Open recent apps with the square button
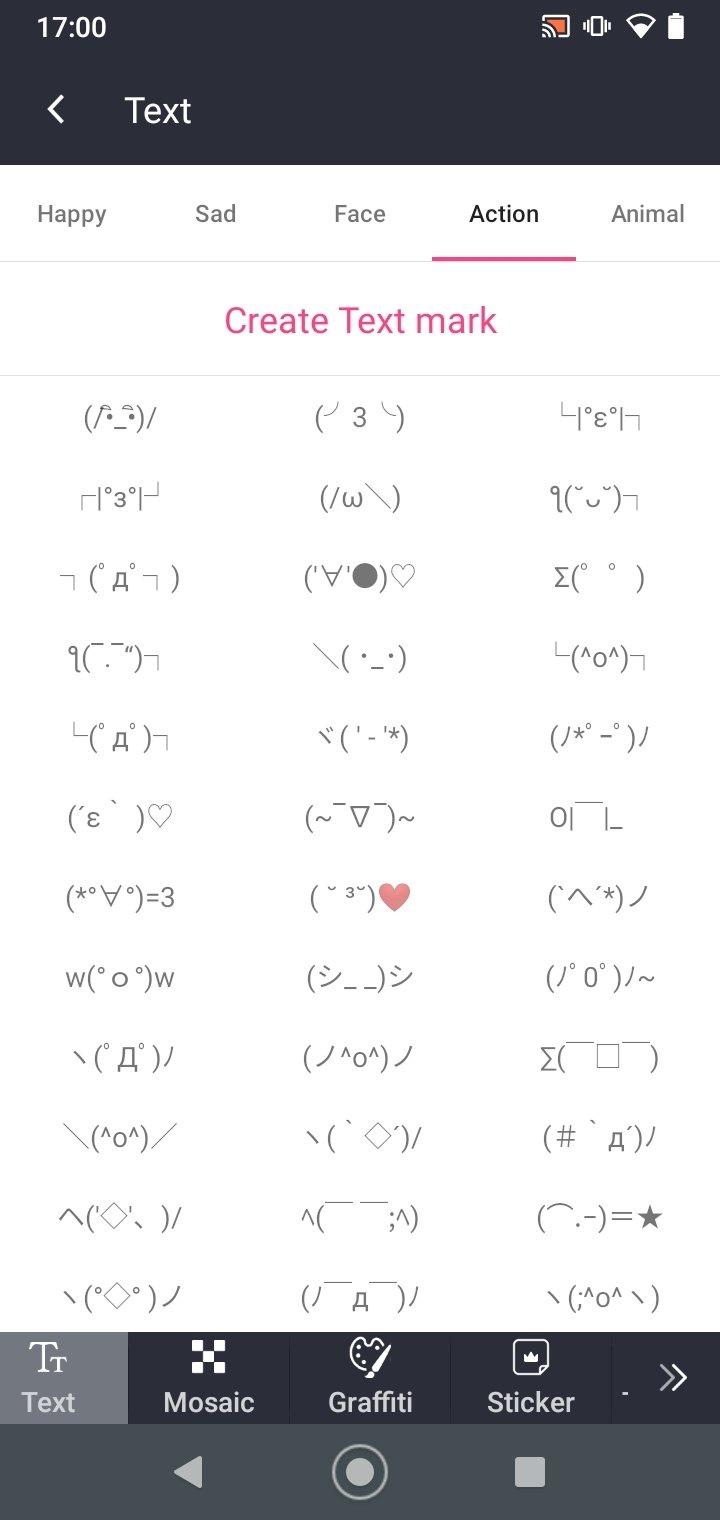This screenshot has height=1520, width=720. [x=529, y=1472]
